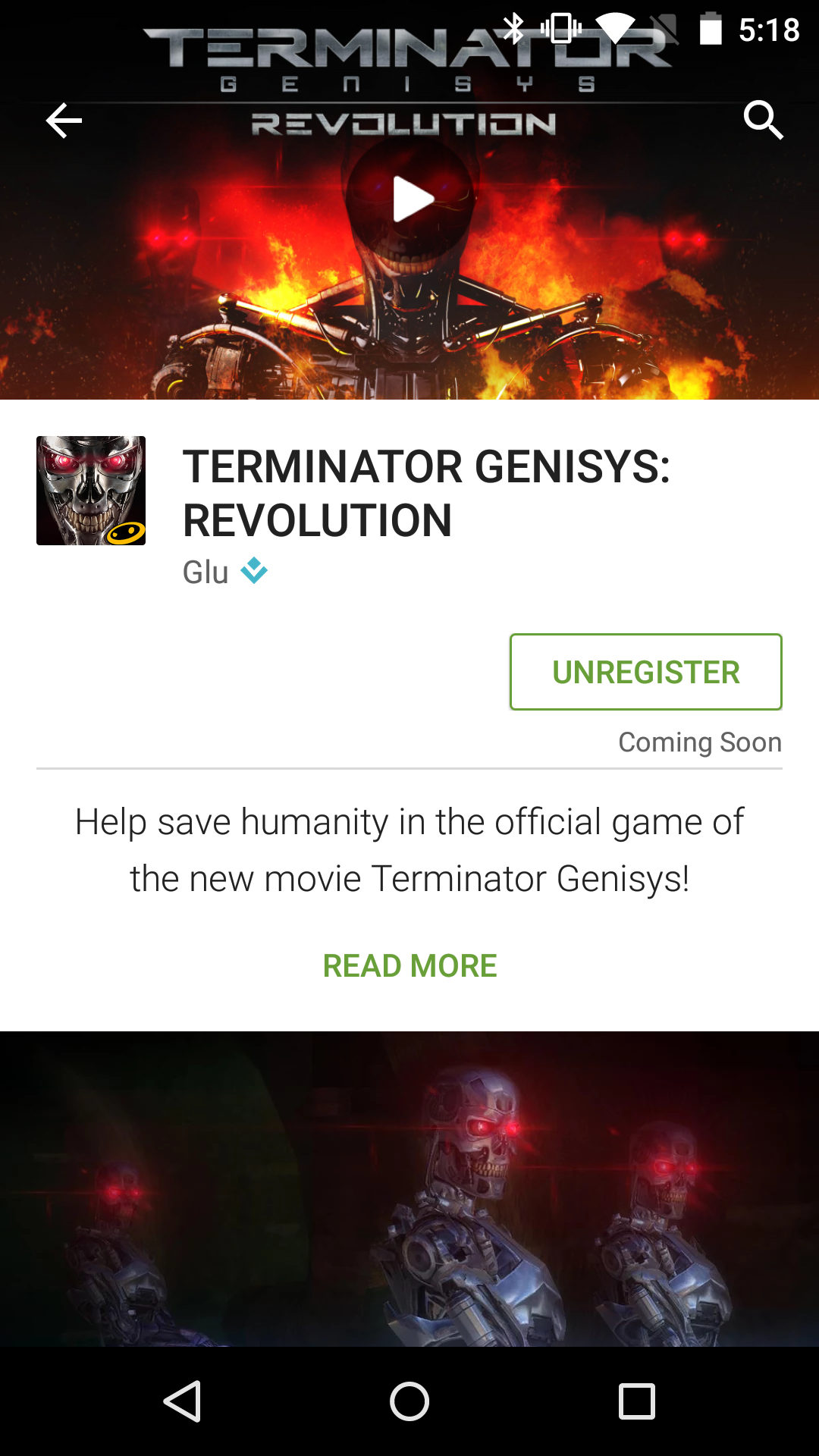Image resolution: width=819 pixels, height=1456 pixels.
Task: Expand description with Read More
Action: [409, 966]
